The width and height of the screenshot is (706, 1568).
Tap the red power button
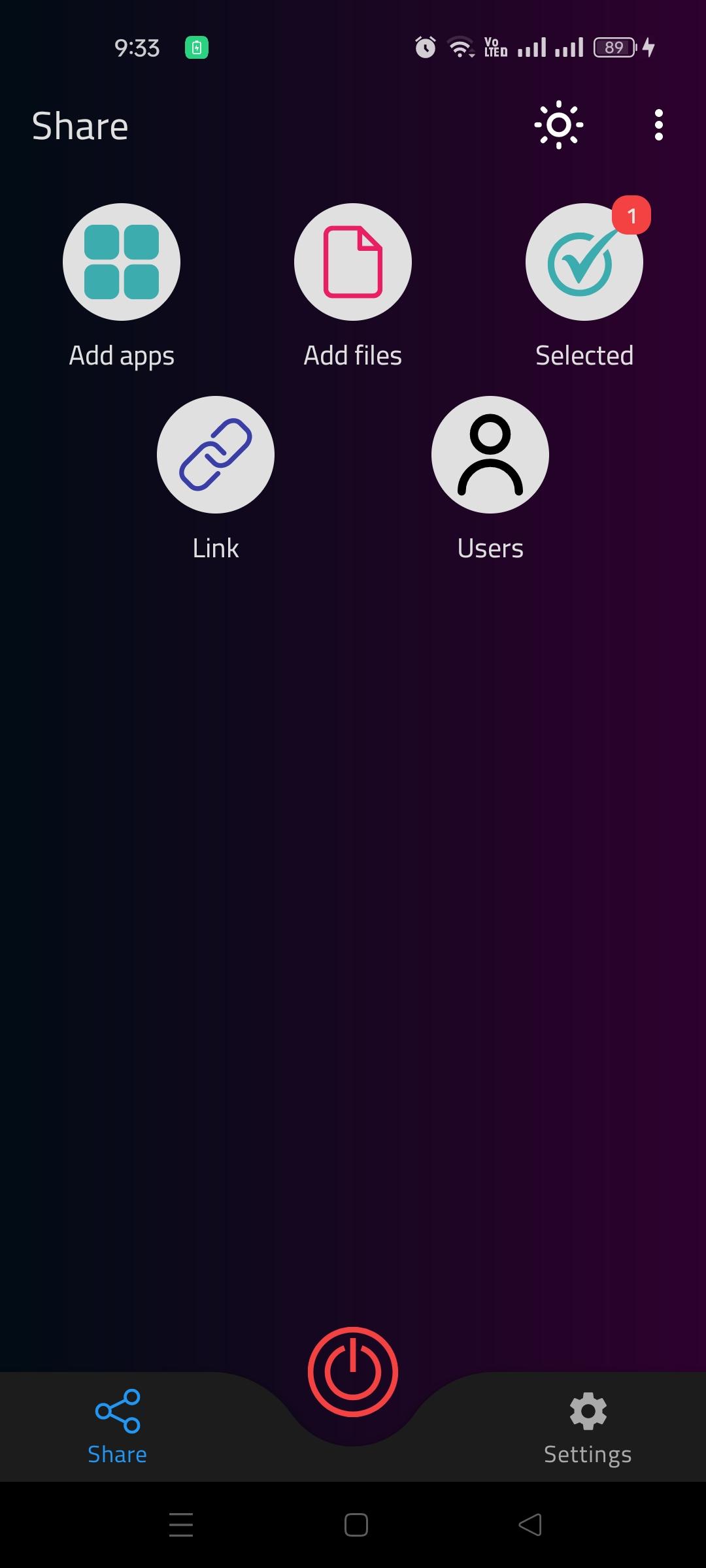point(353,1371)
